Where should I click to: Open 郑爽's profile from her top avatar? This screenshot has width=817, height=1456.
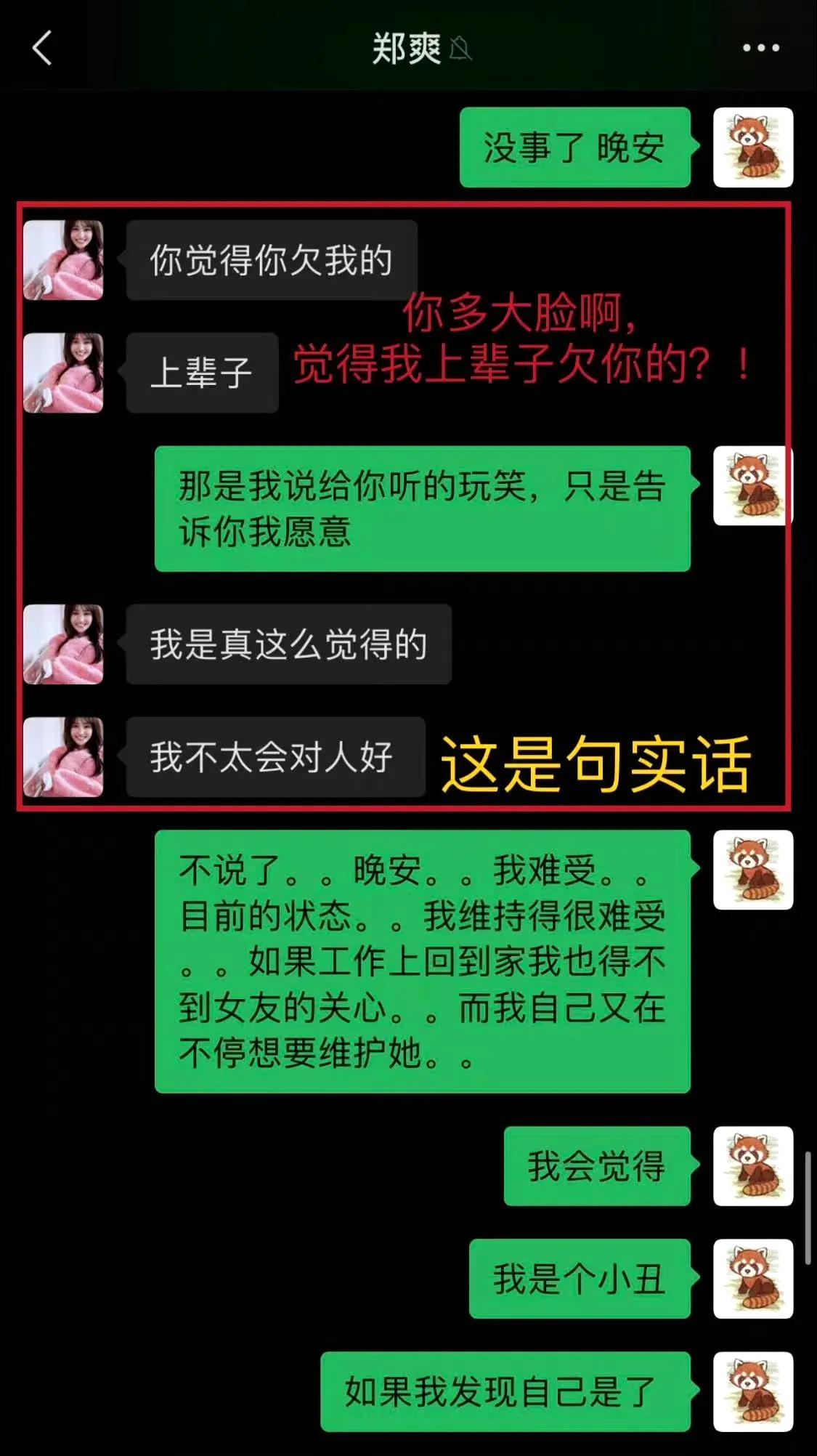pyautogui.click(x=63, y=258)
